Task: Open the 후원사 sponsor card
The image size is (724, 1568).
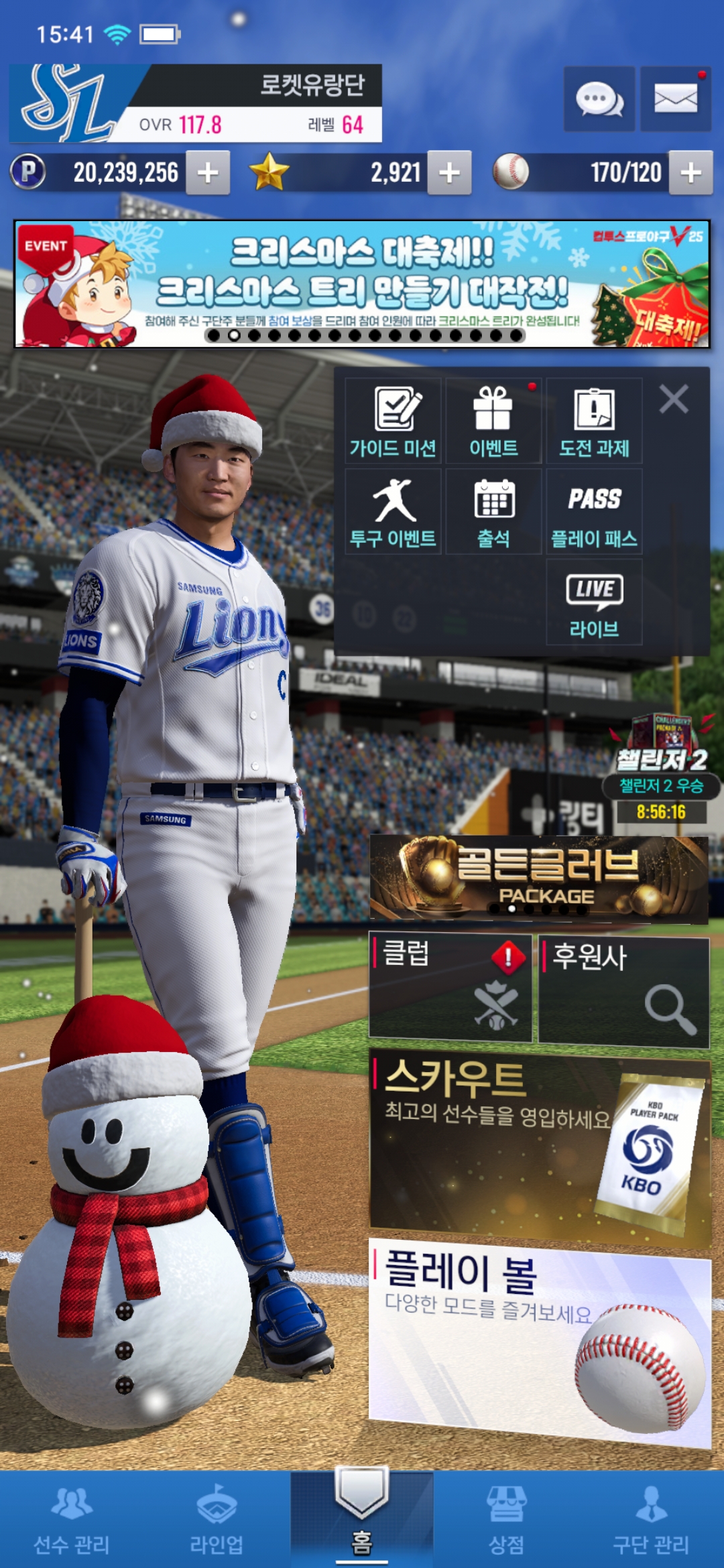Action: pyautogui.click(x=623, y=992)
